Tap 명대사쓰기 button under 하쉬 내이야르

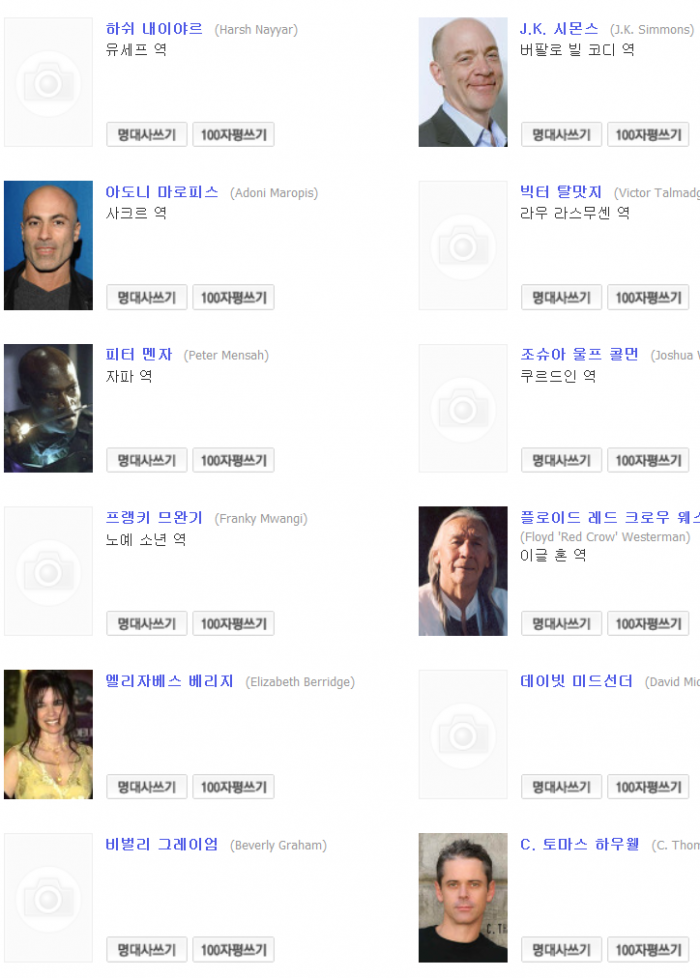(x=147, y=135)
